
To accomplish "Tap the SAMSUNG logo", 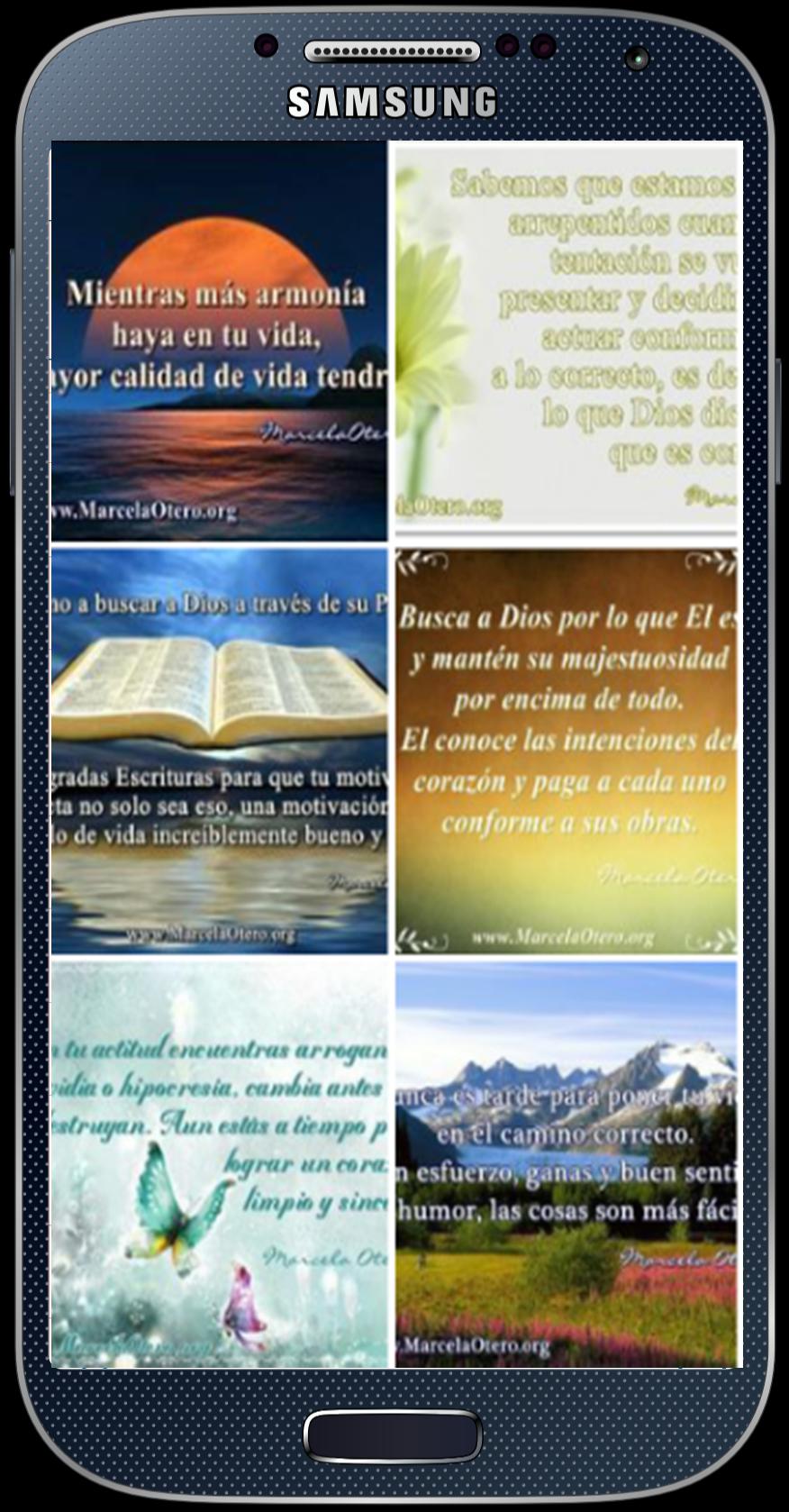I will (394, 102).
